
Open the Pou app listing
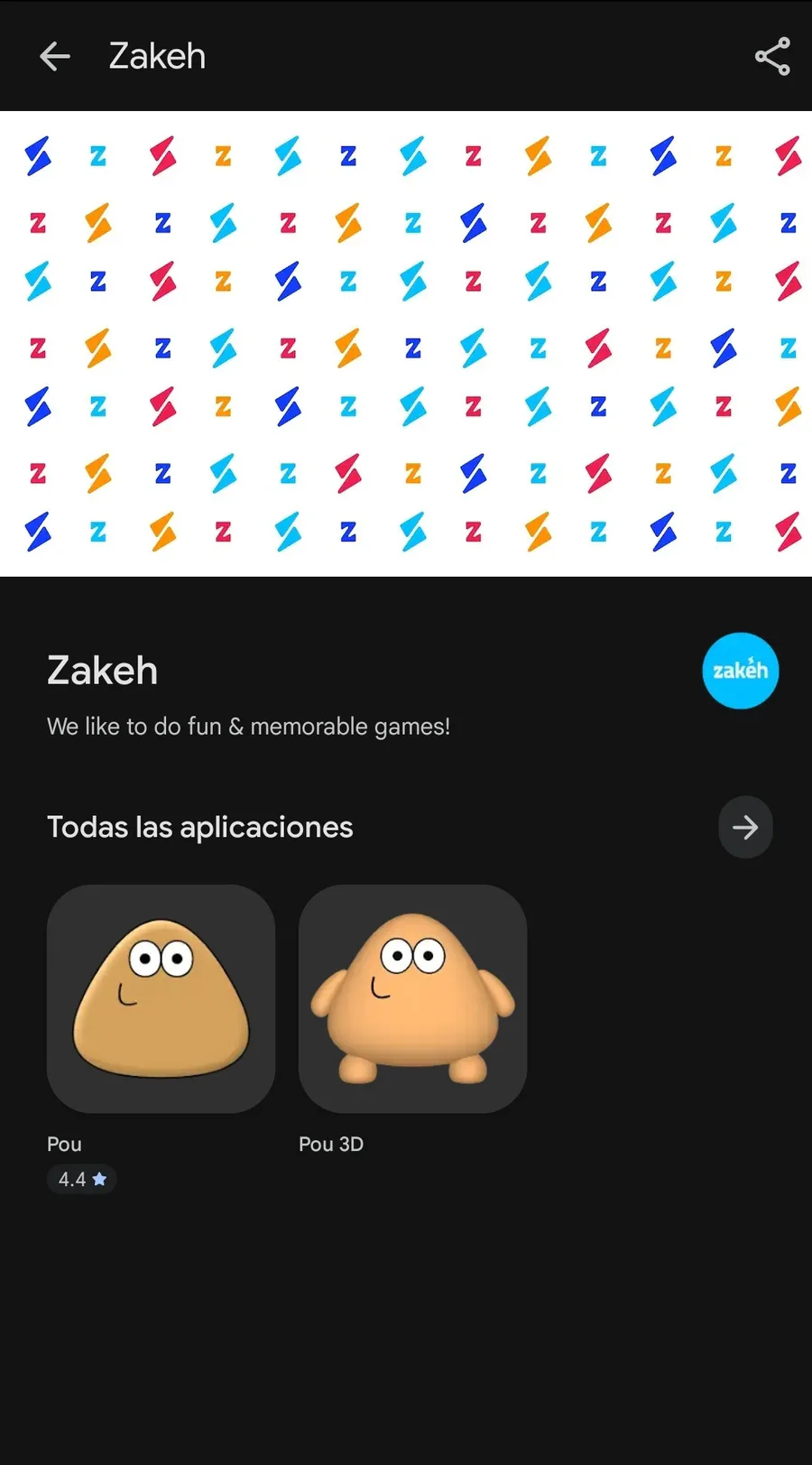tap(161, 998)
